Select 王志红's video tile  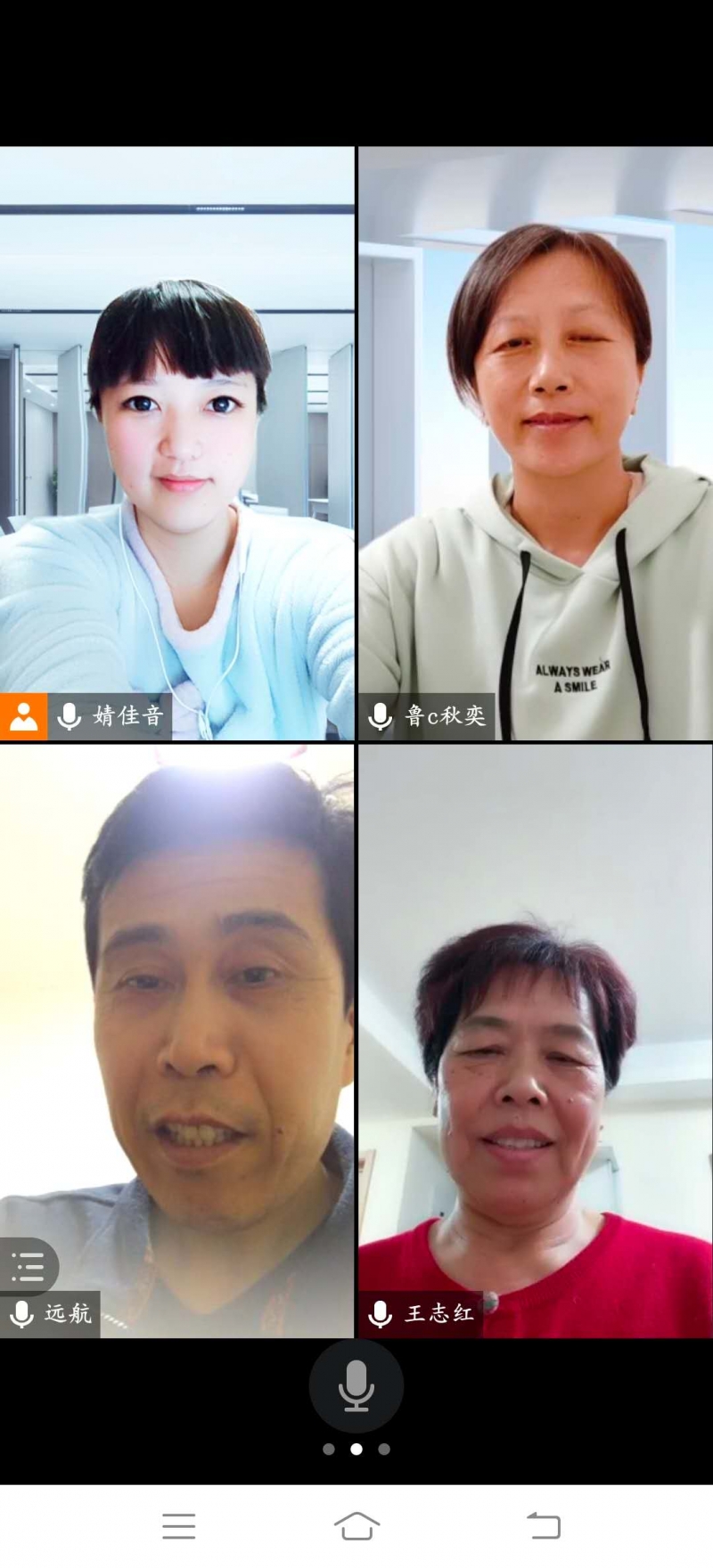pyautogui.click(x=536, y=1040)
